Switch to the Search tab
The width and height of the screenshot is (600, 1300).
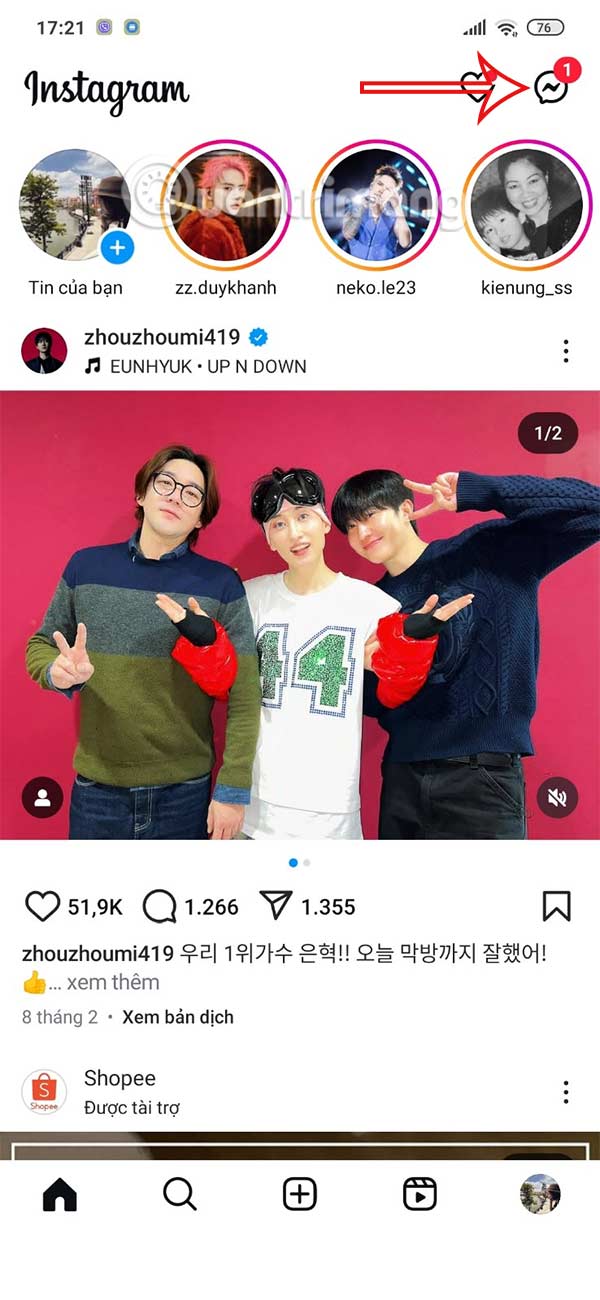click(x=180, y=1194)
